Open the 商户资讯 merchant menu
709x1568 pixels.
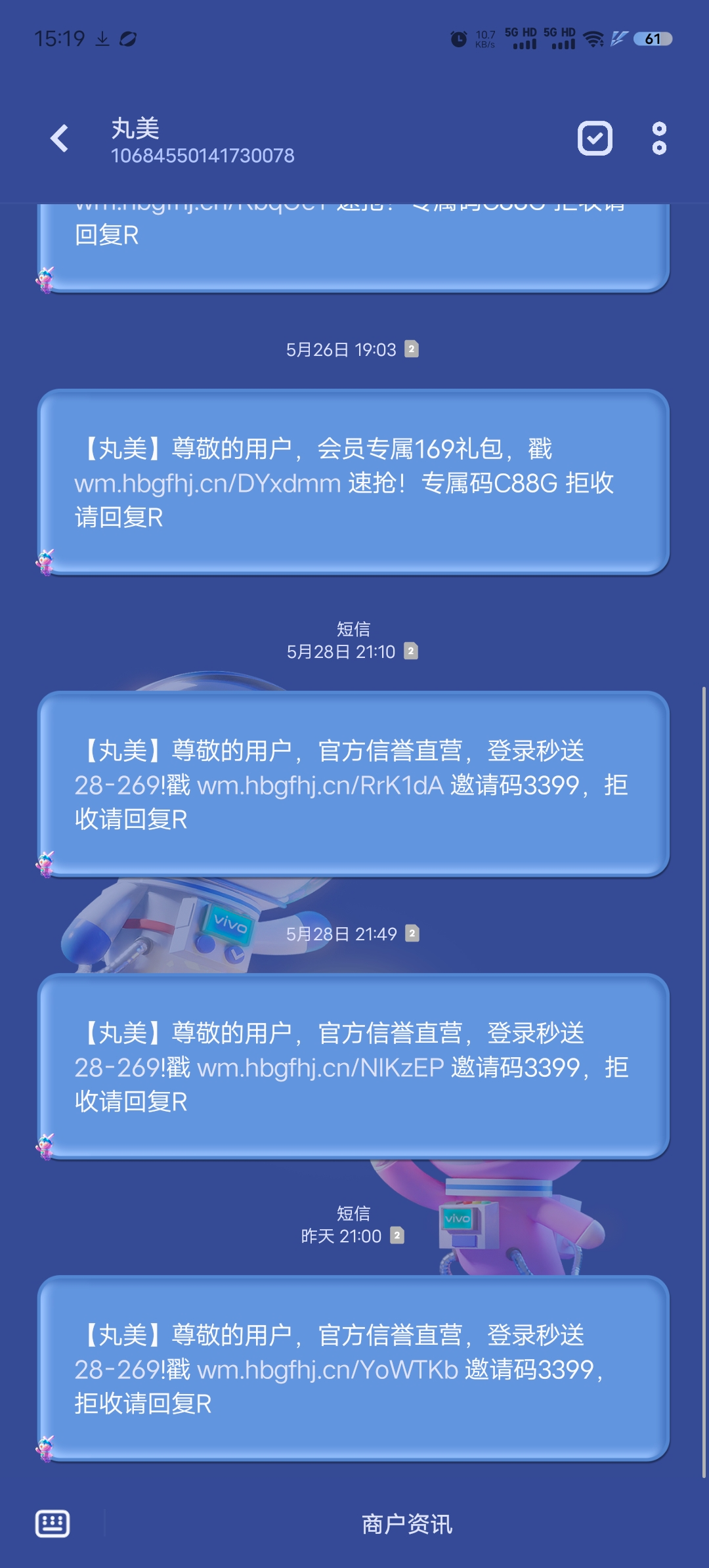point(407,1524)
